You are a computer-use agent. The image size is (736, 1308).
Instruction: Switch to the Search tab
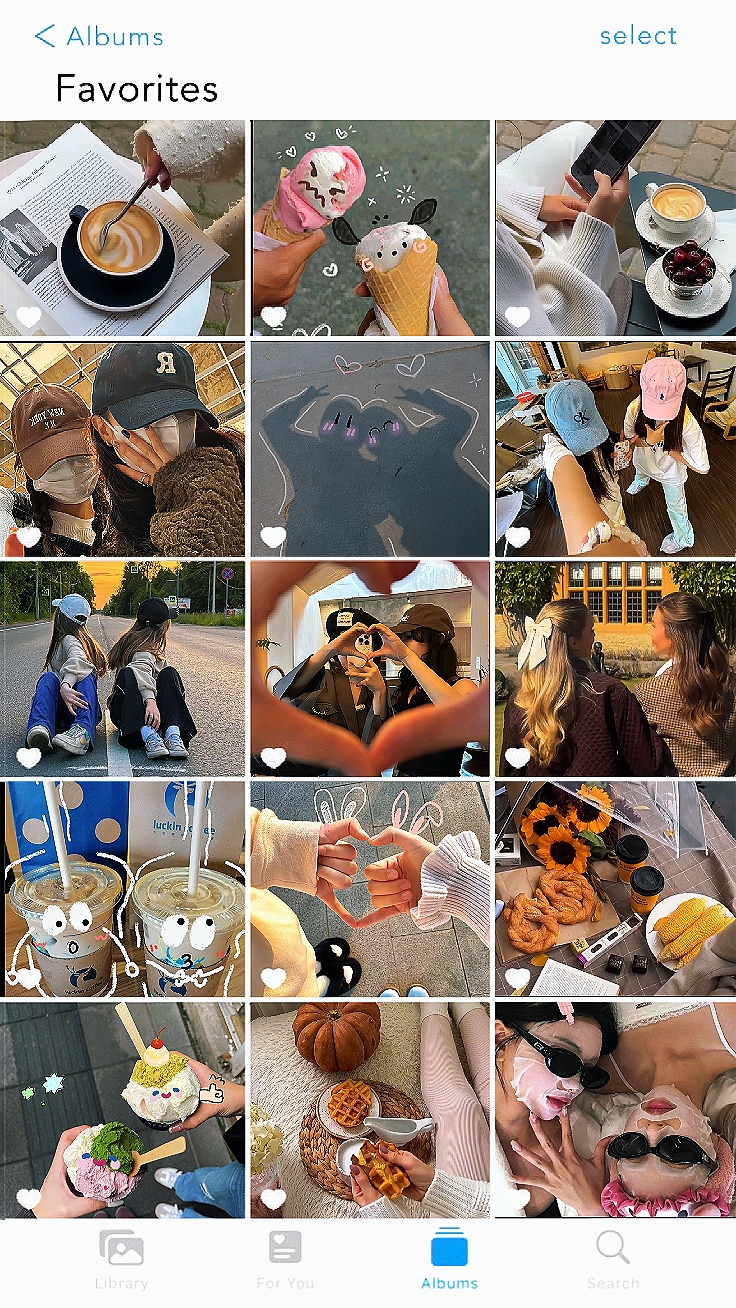pos(612,1260)
